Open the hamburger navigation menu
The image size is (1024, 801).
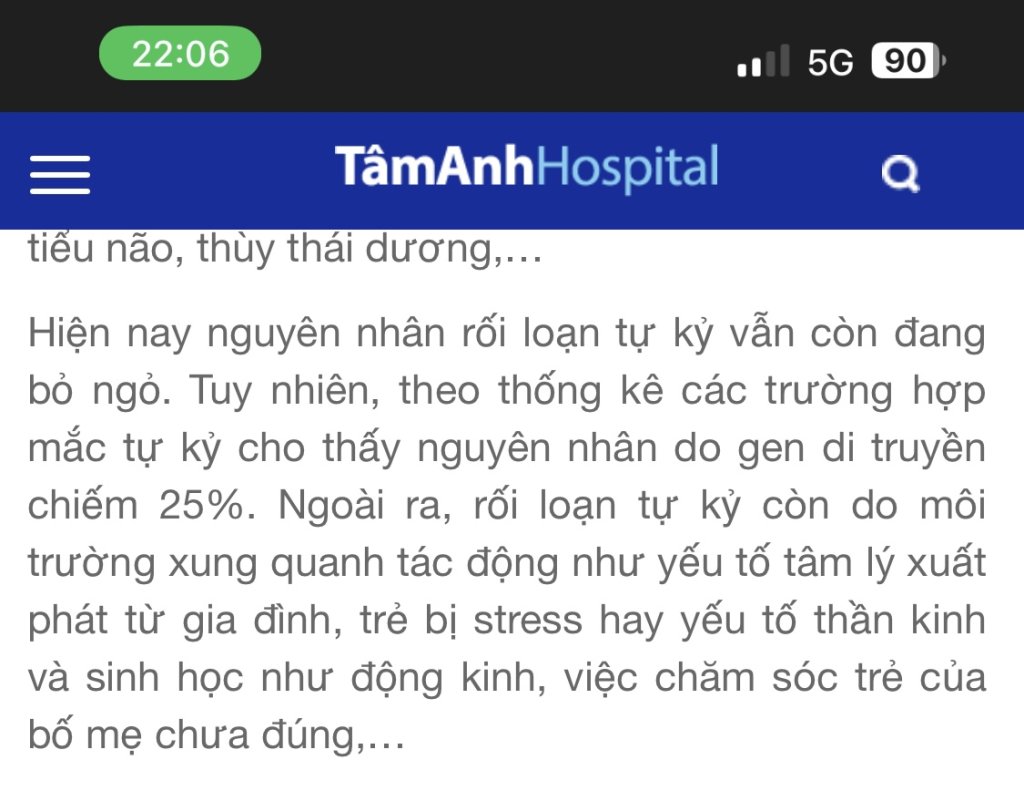click(60, 175)
